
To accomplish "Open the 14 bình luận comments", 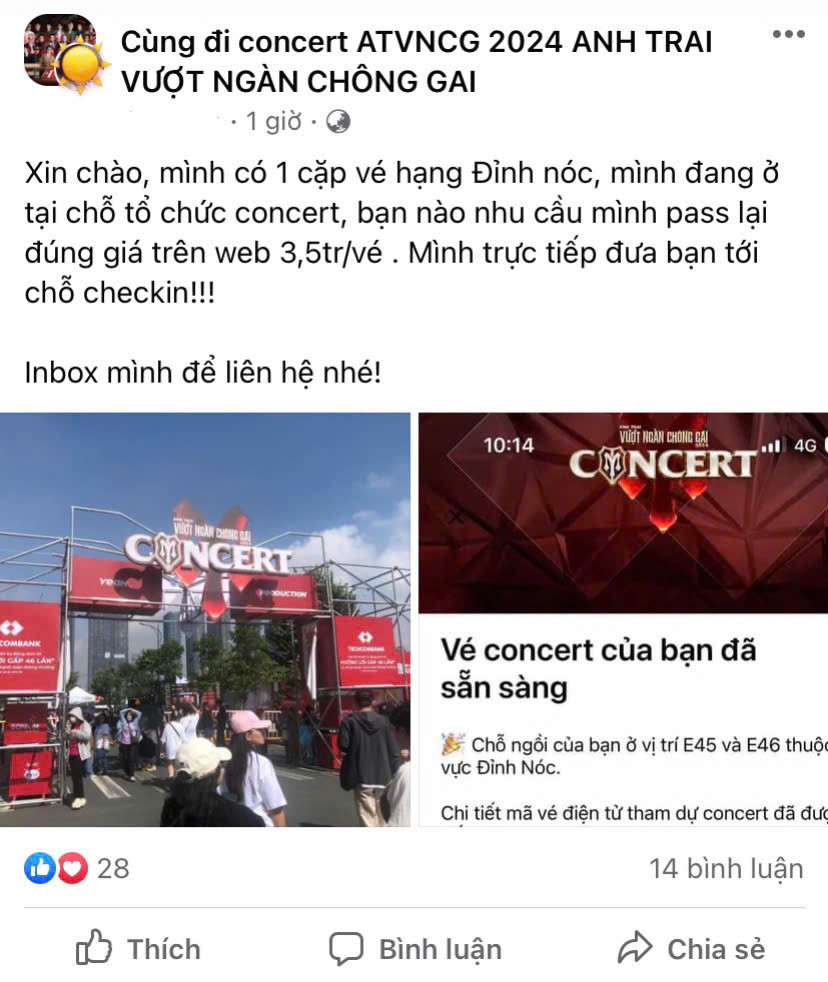I will pos(725,868).
